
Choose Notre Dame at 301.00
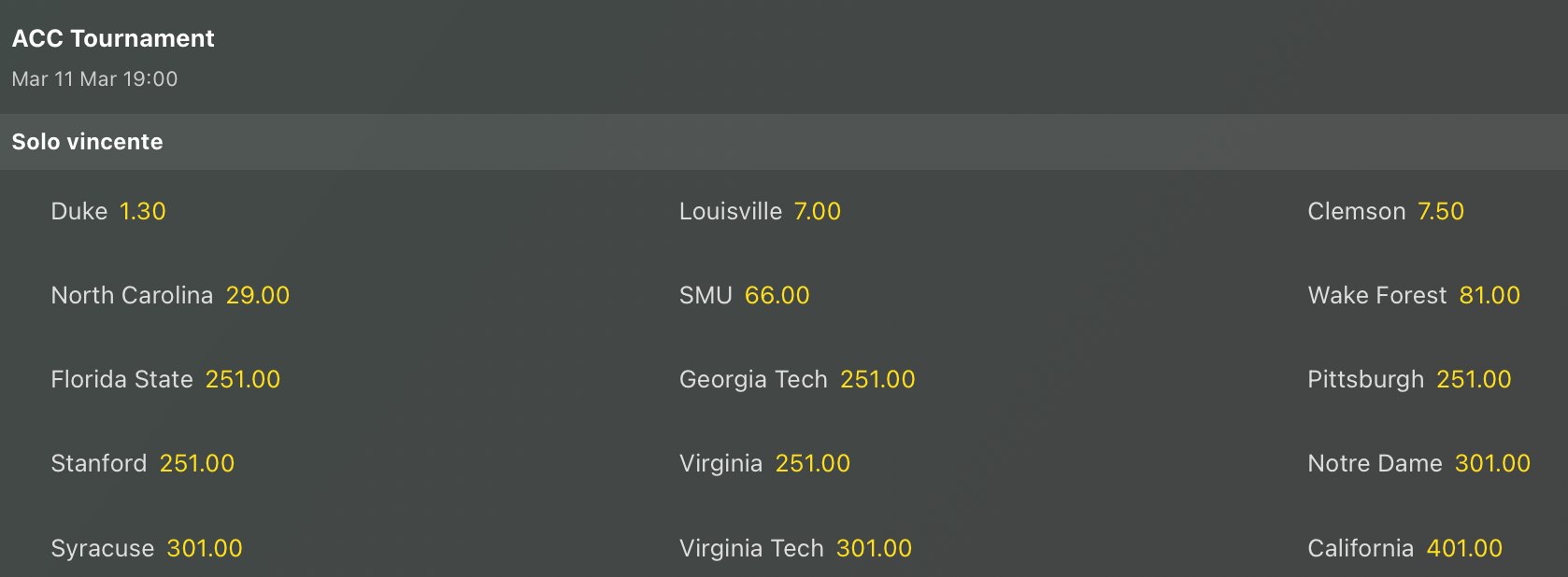click(1418, 464)
